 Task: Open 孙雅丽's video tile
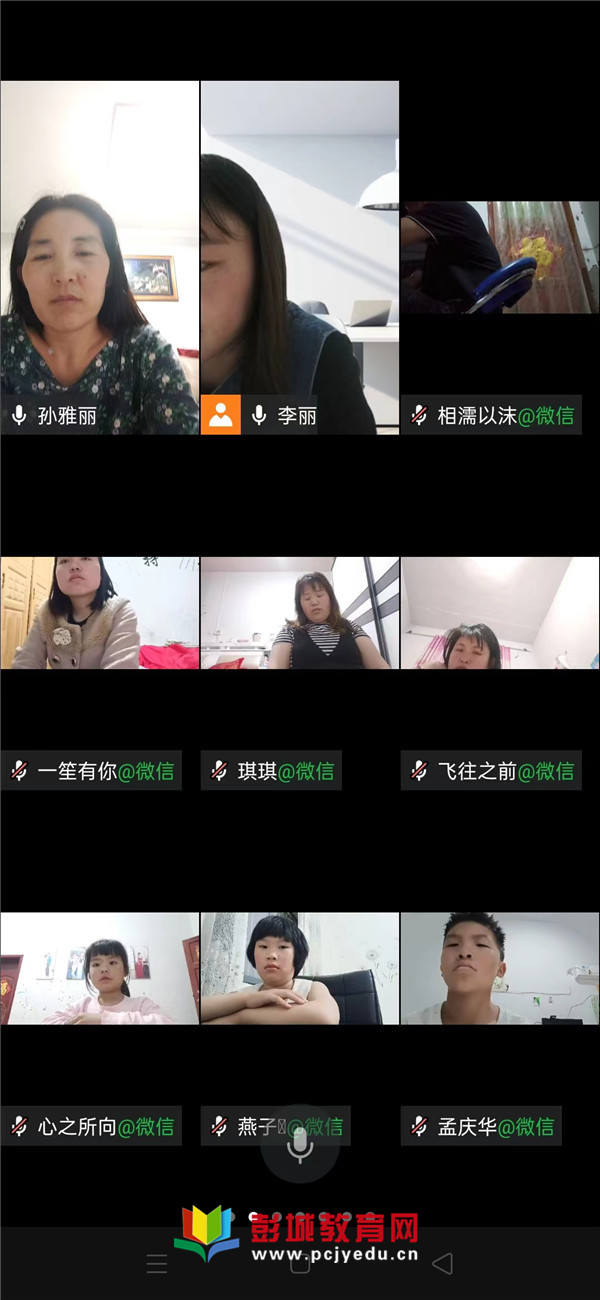[x=99, y=257]
